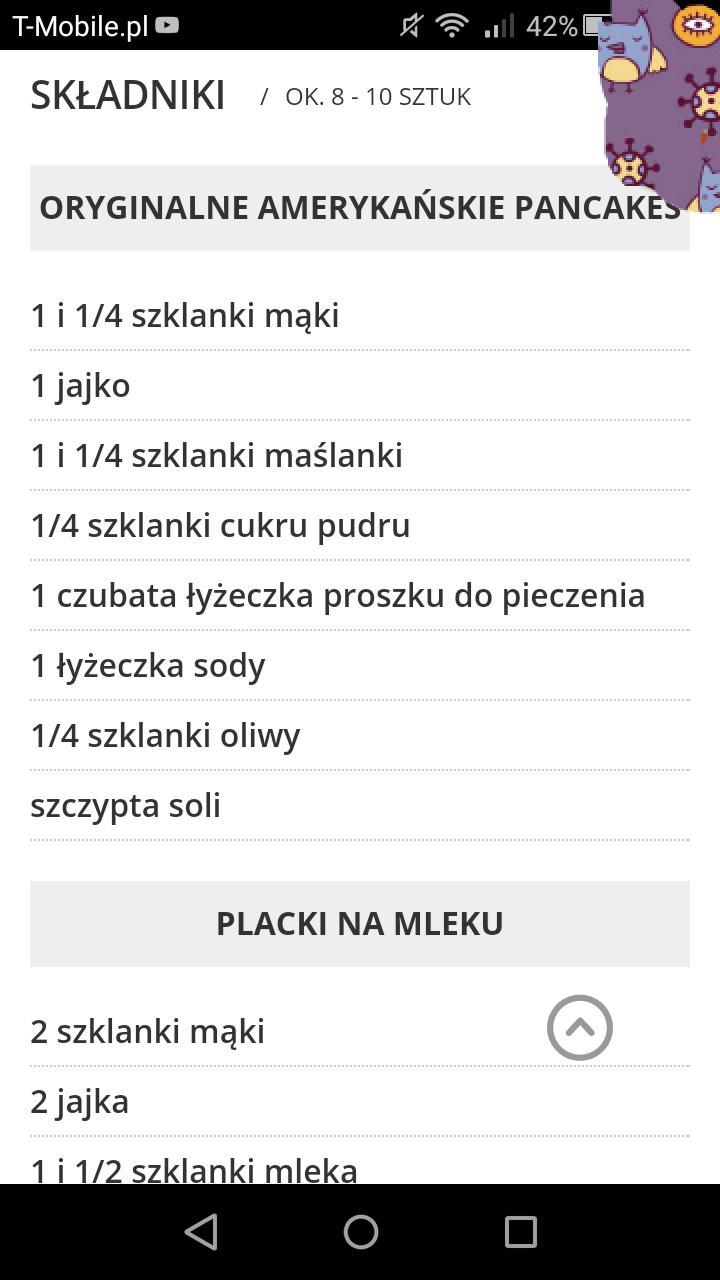Tap the scroll-to-top arrow button
720x1280 pixels.
point(579,1028)
